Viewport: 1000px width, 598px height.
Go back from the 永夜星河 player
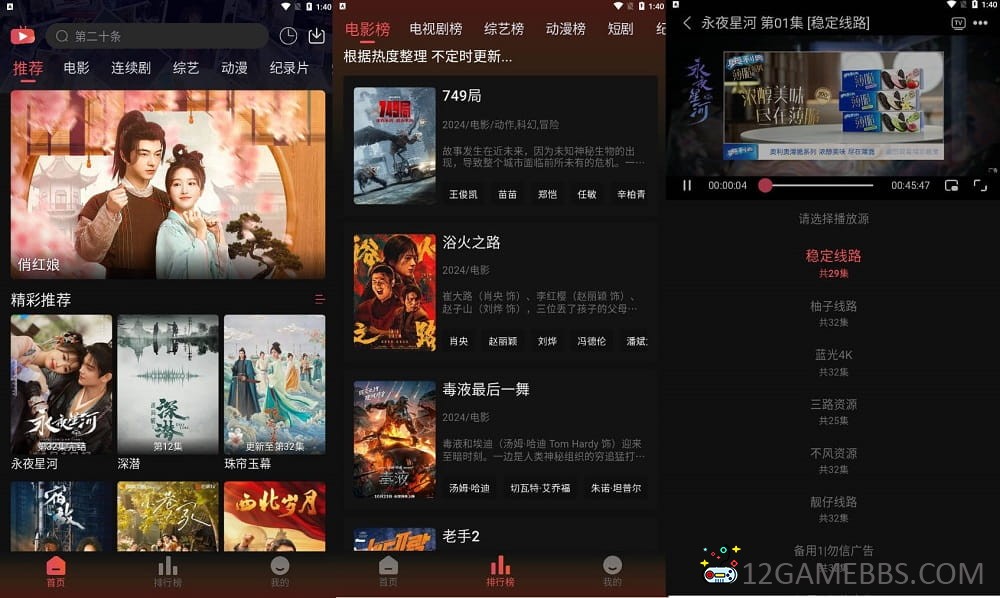pyautogui.click(x=687, y=23)
